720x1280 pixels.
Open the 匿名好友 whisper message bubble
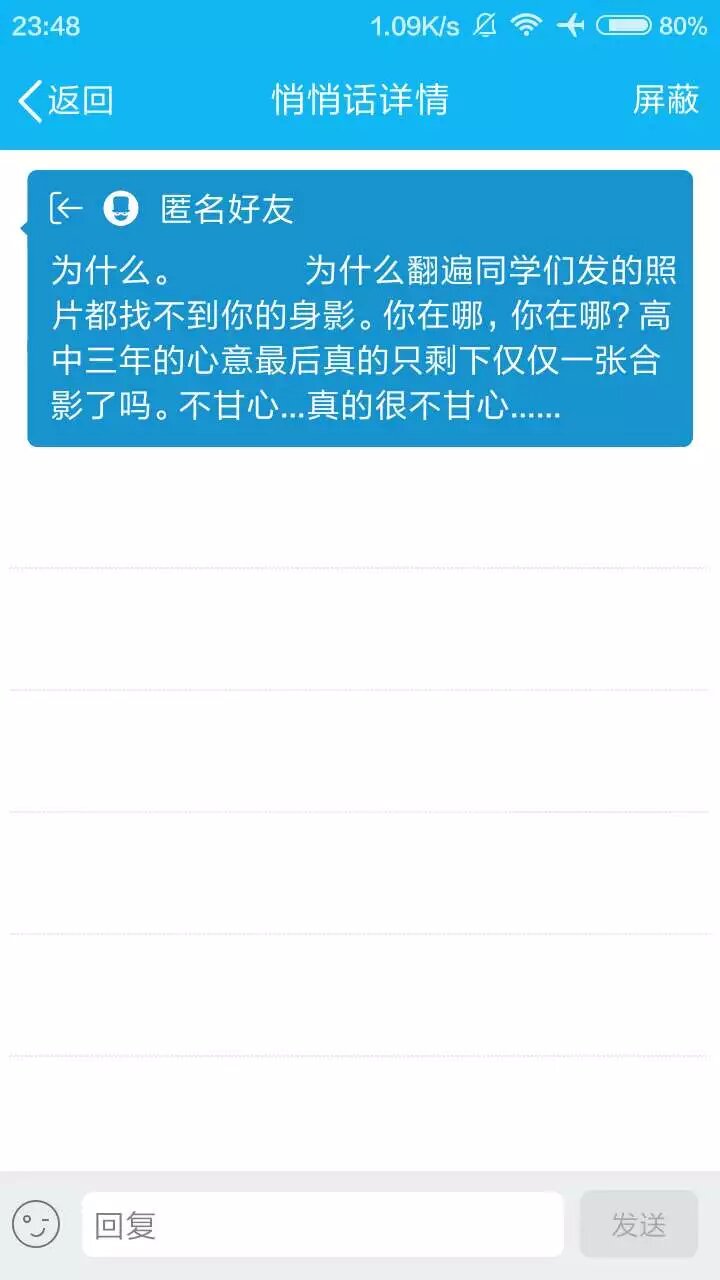pos(360,308)
